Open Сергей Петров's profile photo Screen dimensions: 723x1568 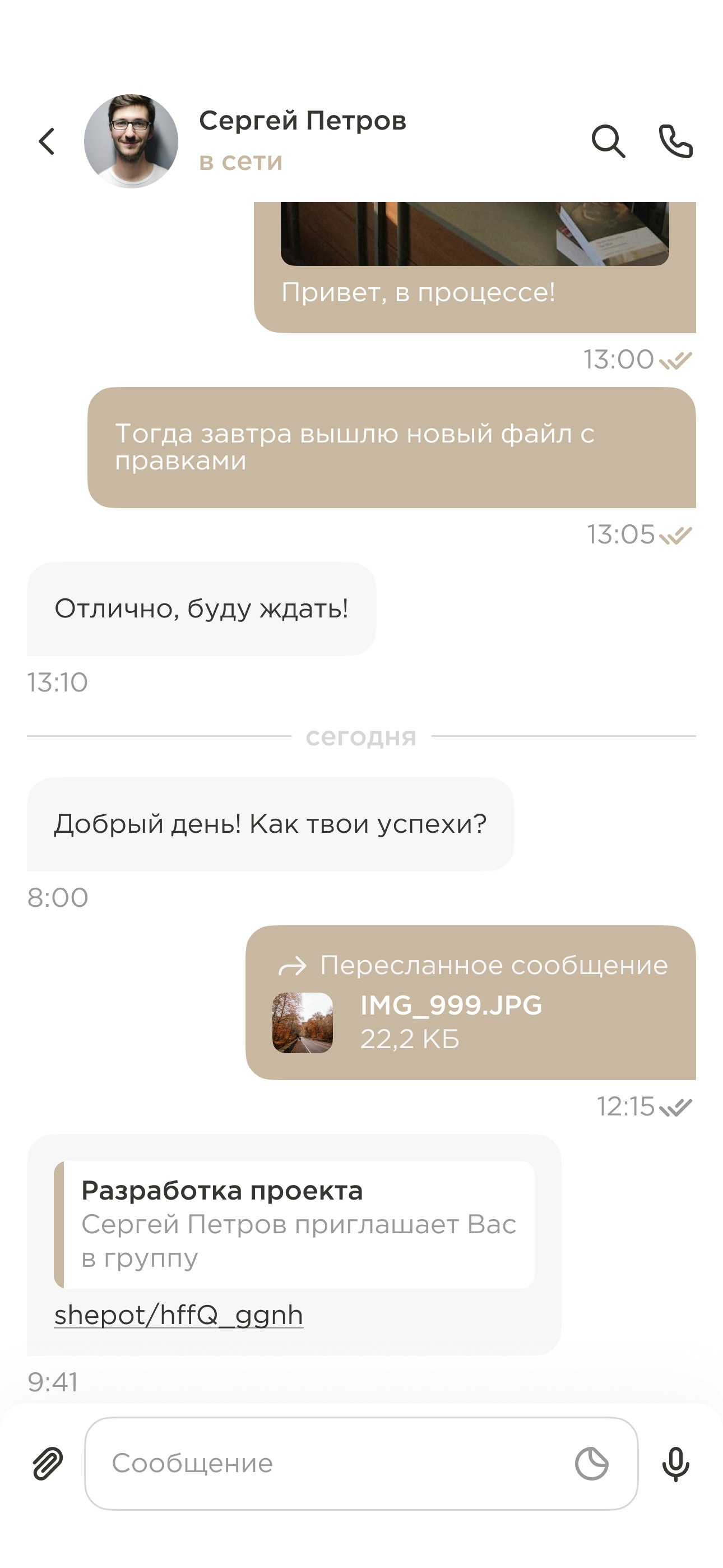pyautogui.click(x=131, y=141)
